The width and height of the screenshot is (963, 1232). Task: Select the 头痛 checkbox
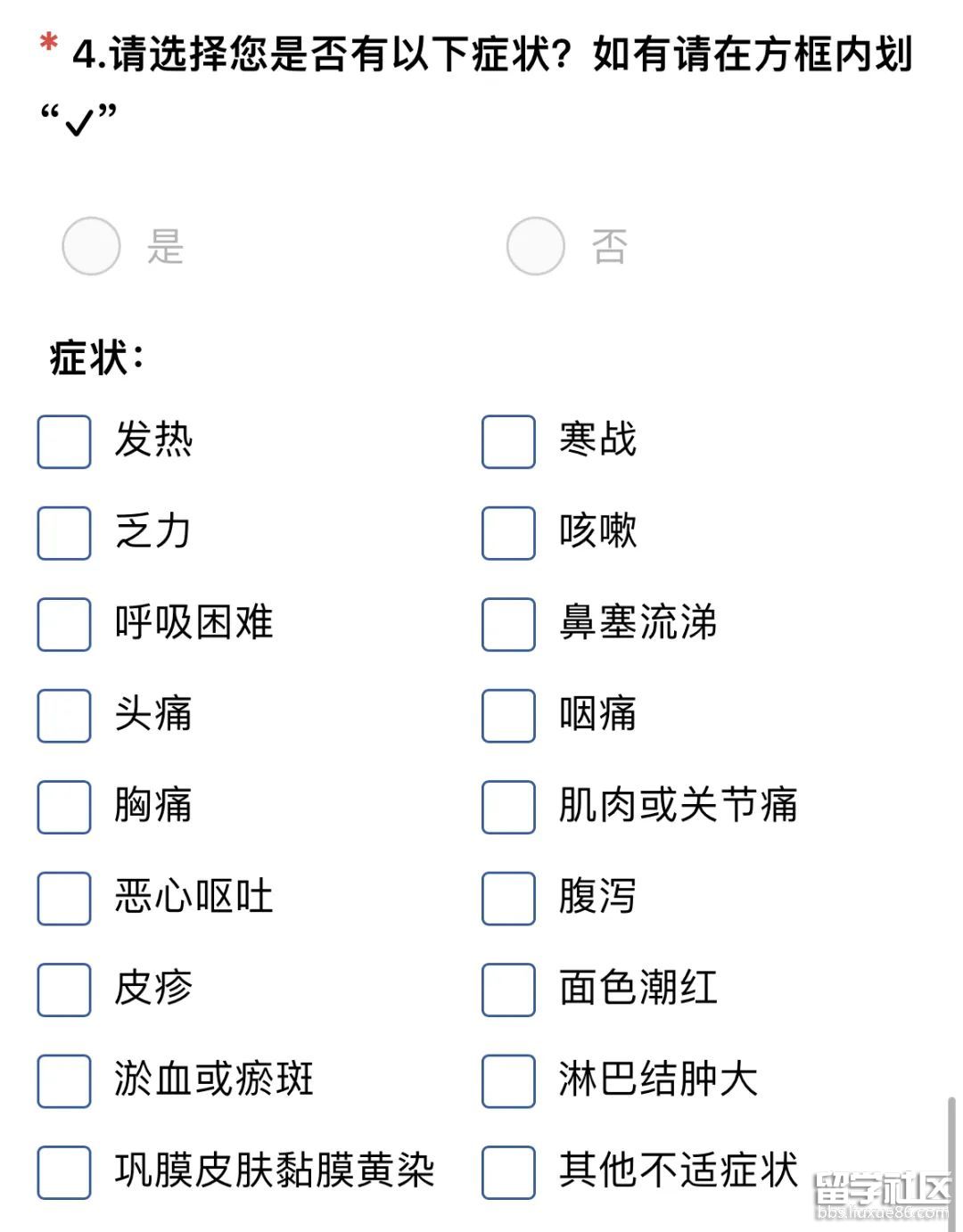64,715
